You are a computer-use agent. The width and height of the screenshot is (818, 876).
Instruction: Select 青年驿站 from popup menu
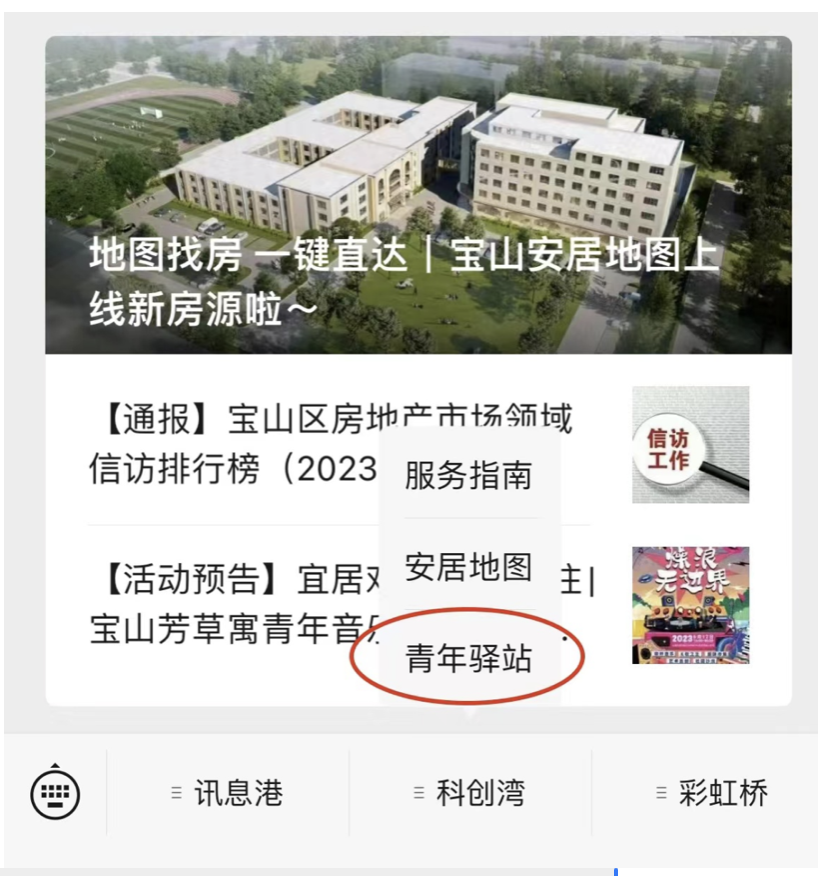(468, 659)
